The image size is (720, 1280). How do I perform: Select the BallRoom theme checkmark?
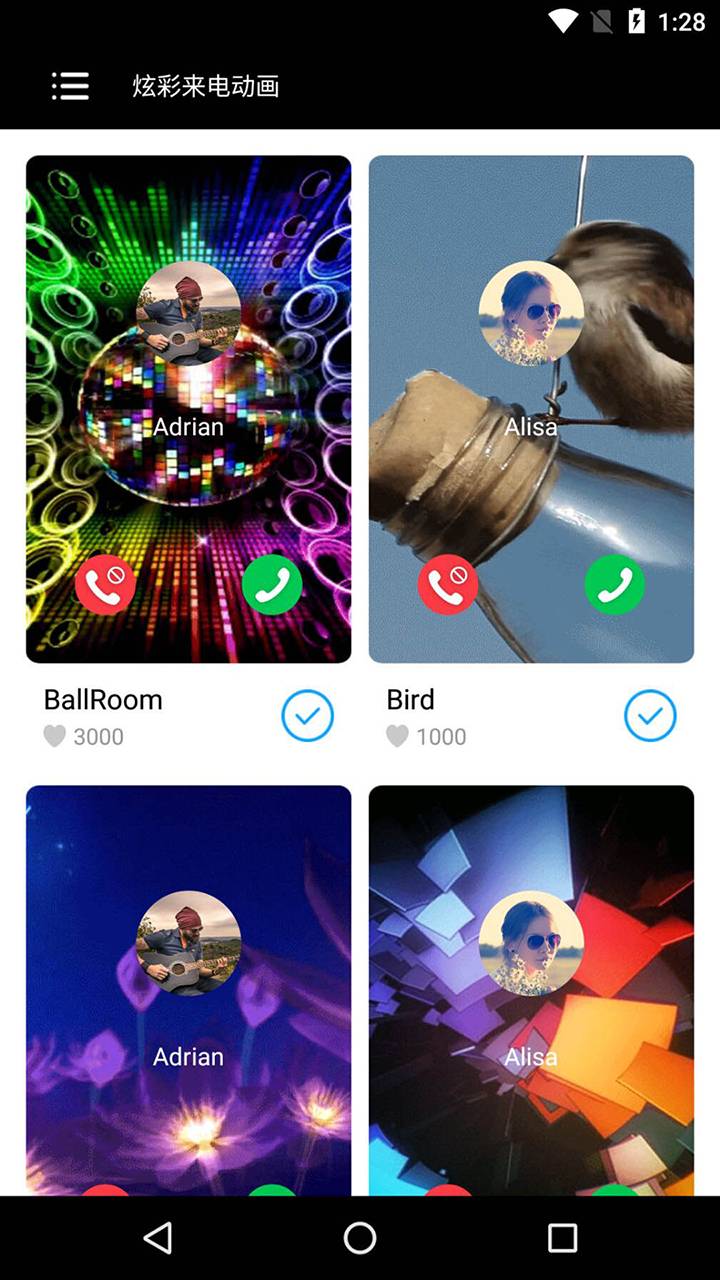[x=307, y=716]
